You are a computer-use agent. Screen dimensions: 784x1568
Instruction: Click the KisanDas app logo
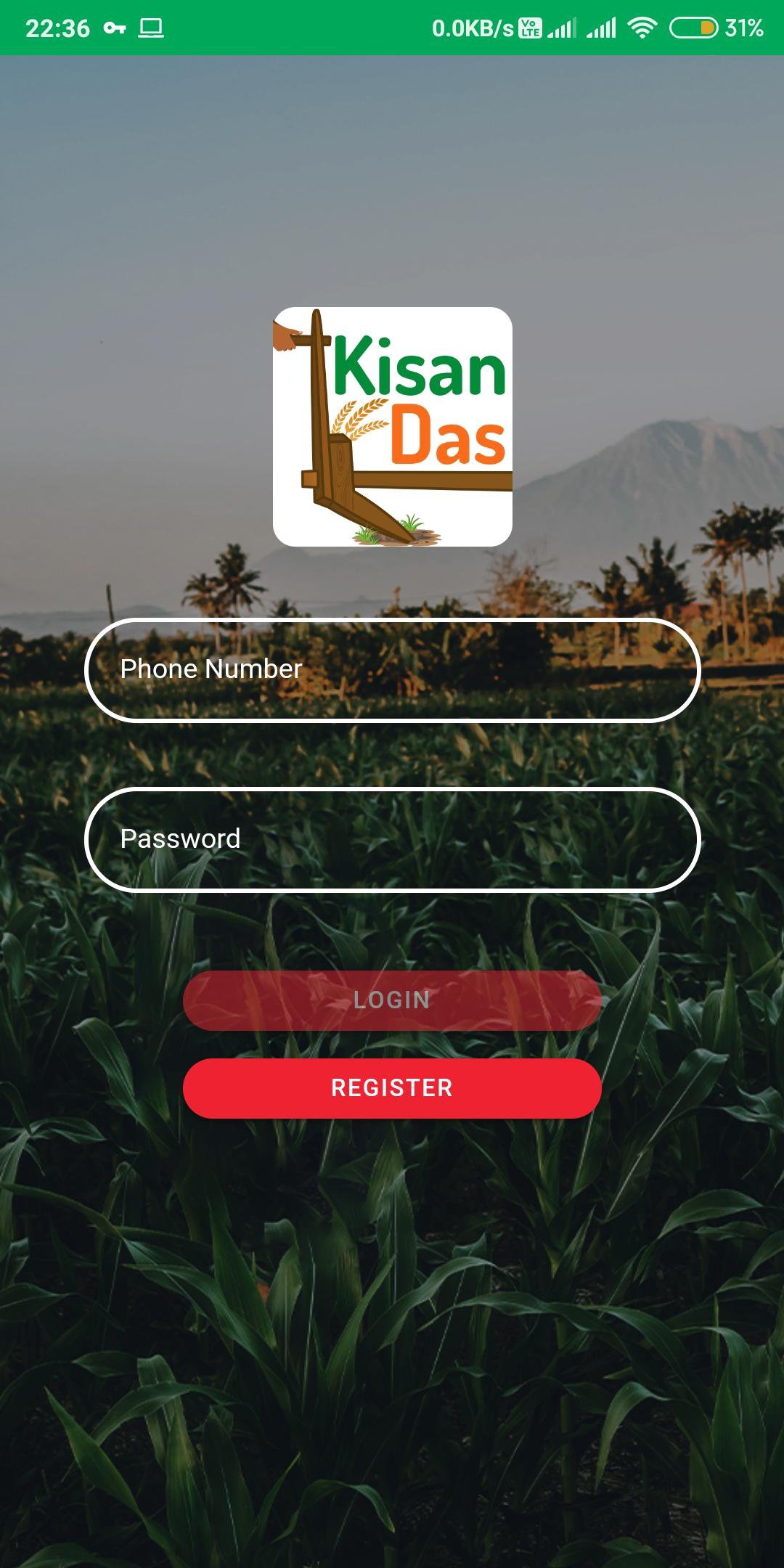point(392,425)
